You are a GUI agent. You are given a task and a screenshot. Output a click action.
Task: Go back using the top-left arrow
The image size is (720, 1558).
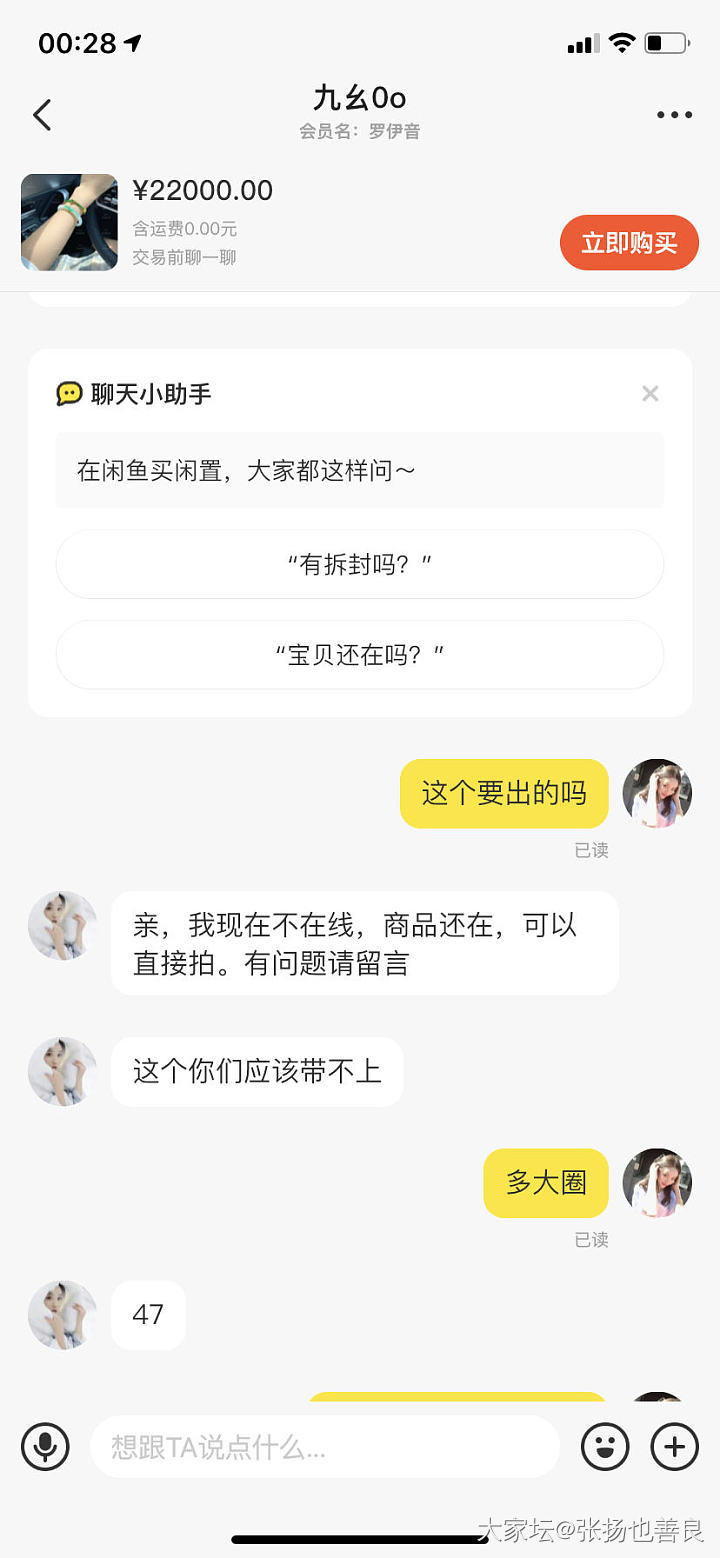click(42, 115)
